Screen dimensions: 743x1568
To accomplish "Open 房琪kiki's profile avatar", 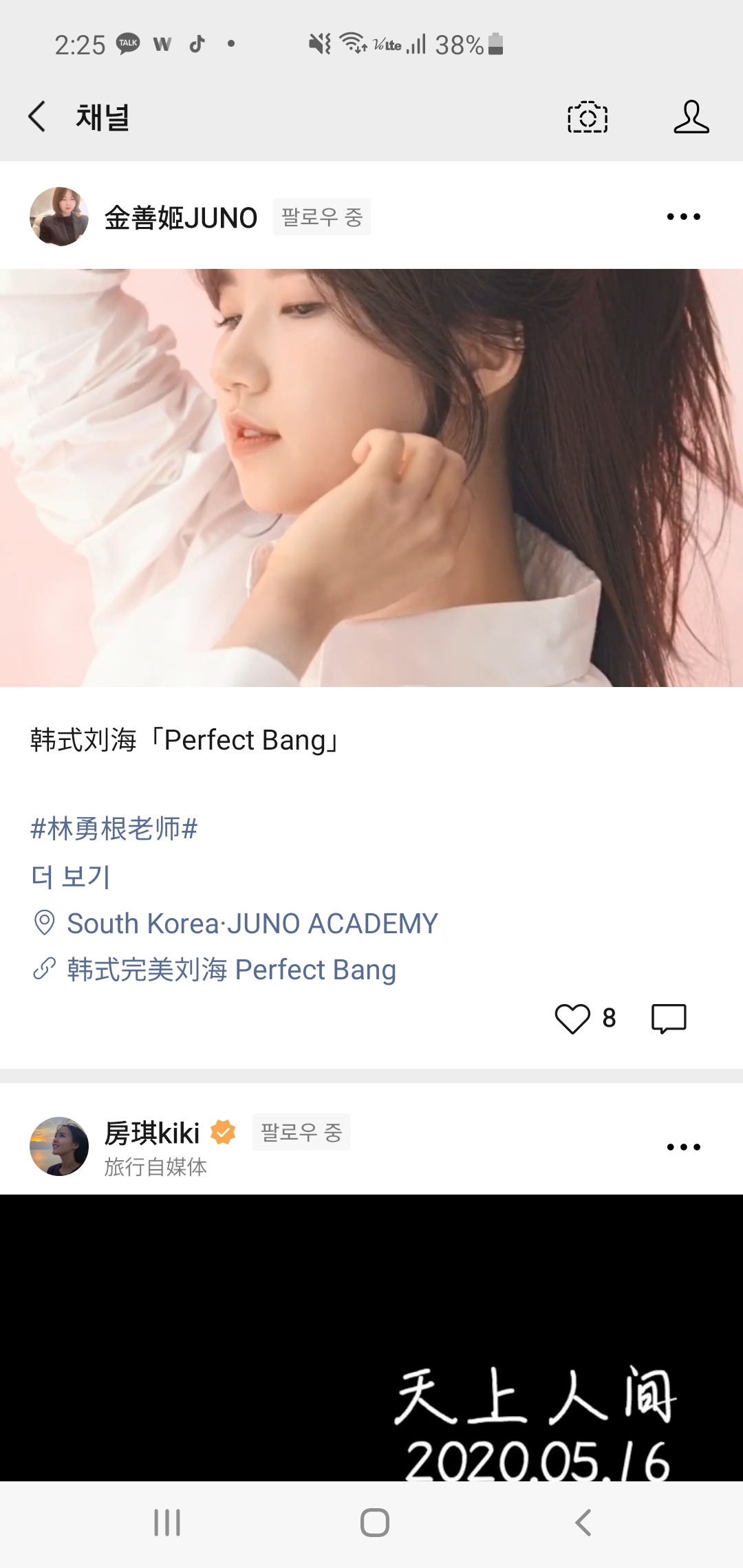I will point(59,1146).
